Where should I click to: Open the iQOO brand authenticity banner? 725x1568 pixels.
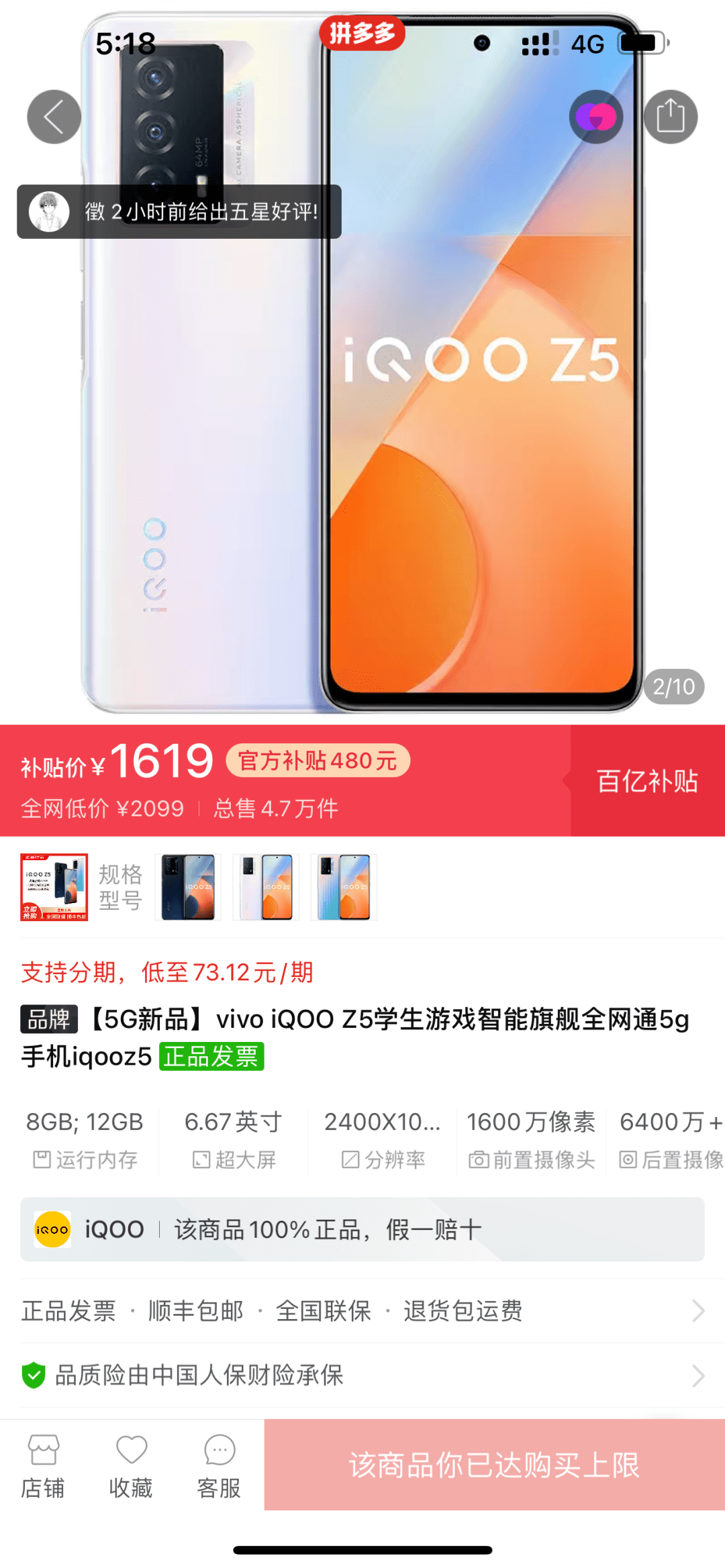click(362, 1229)
